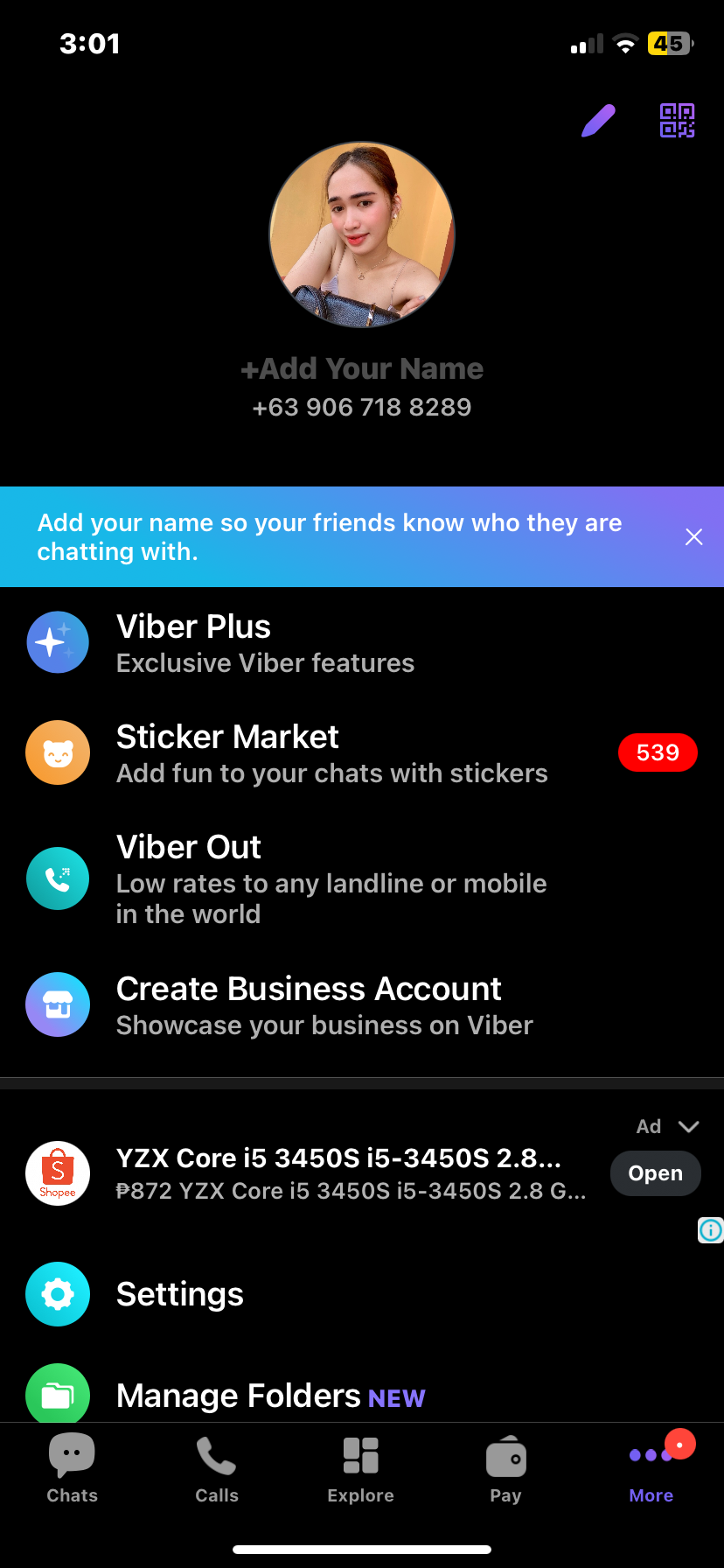Open Manage Folders
The height and width of the screenshot is (1568, 724).
(362, 1395)
